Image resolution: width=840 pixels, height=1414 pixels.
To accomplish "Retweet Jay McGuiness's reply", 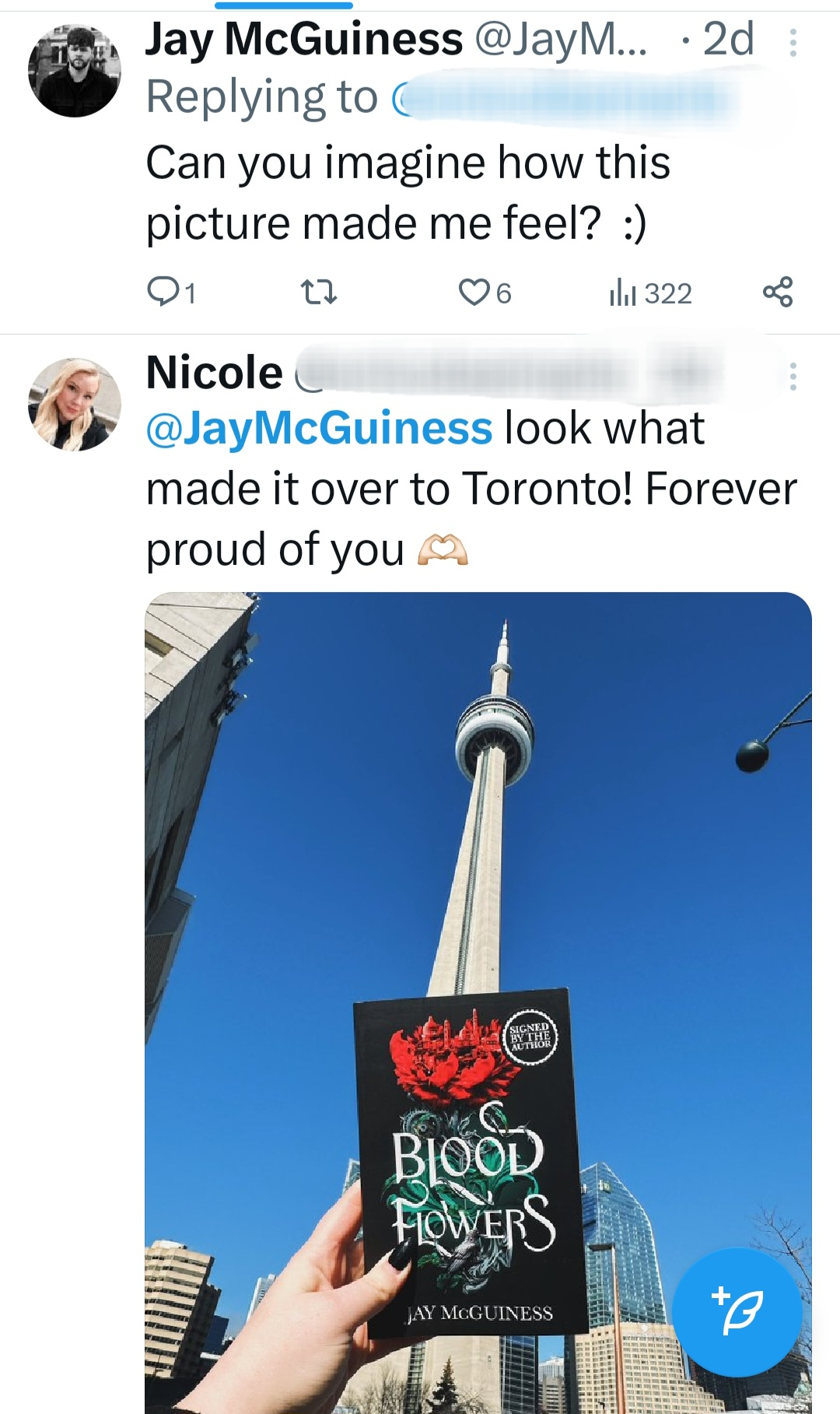I will (319, 292).
